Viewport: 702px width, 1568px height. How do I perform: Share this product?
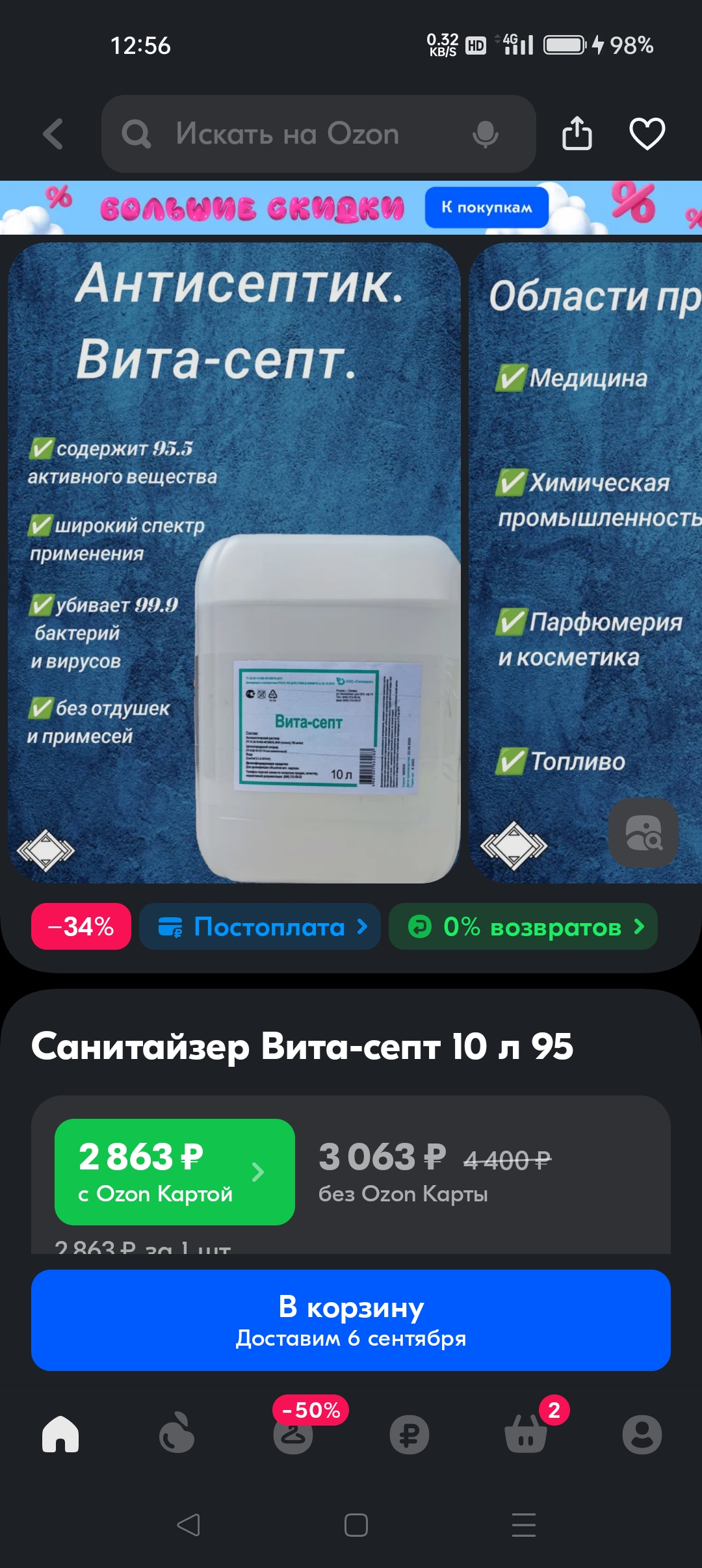click(x=577, y=133)
